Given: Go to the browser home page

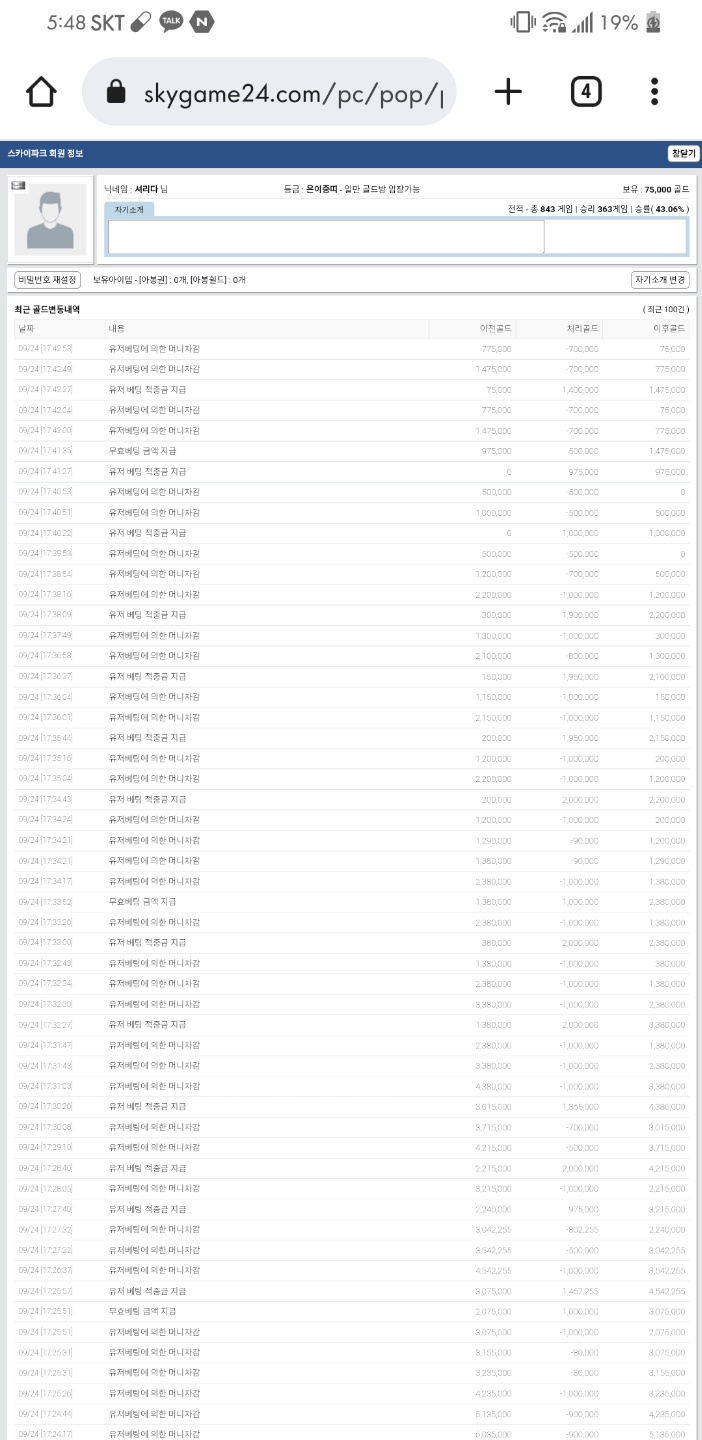Looking at the screenshot, I should 41,93.
